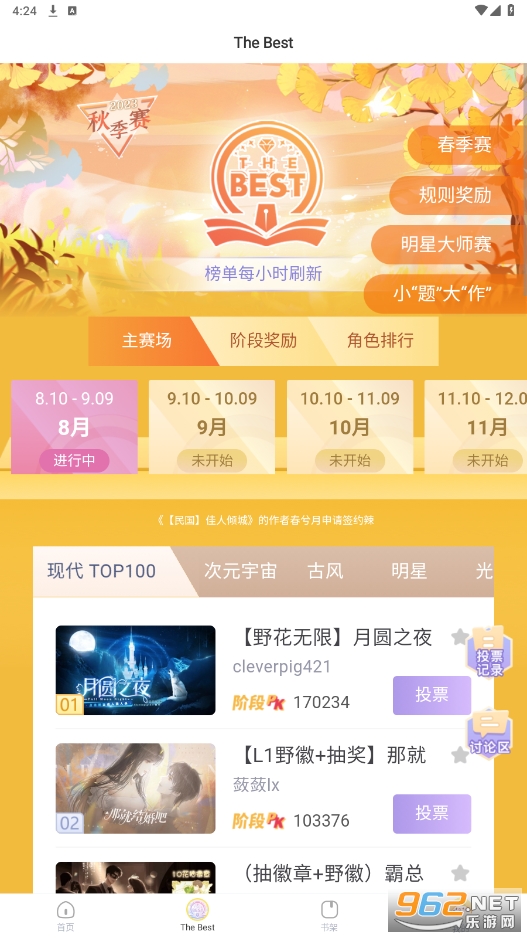Go to the 首页 home tab
The width and height of the screenshot is (527, 938).
(x=66, y=916)
